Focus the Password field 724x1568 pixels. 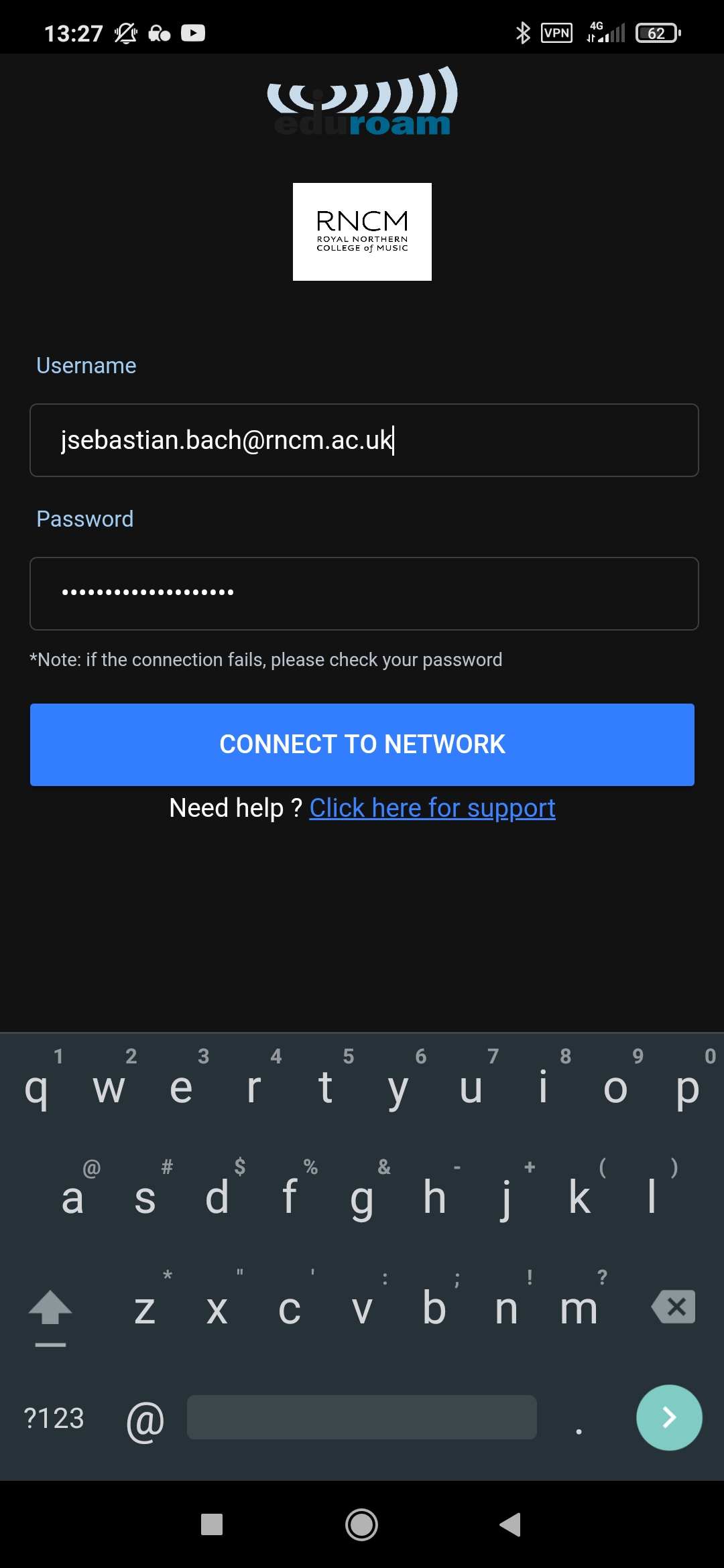[364, 594]
